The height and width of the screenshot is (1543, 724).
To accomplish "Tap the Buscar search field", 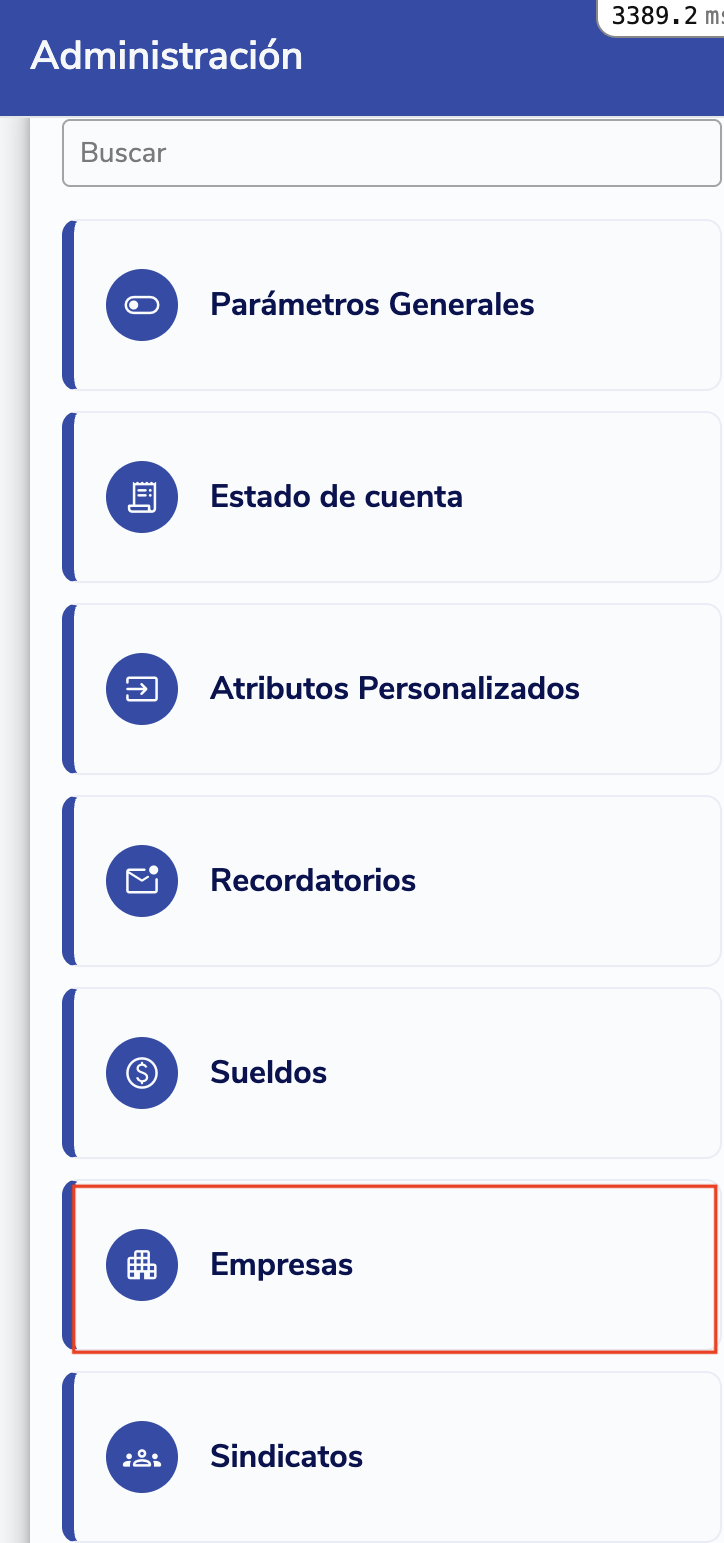I will coord(391,153).
